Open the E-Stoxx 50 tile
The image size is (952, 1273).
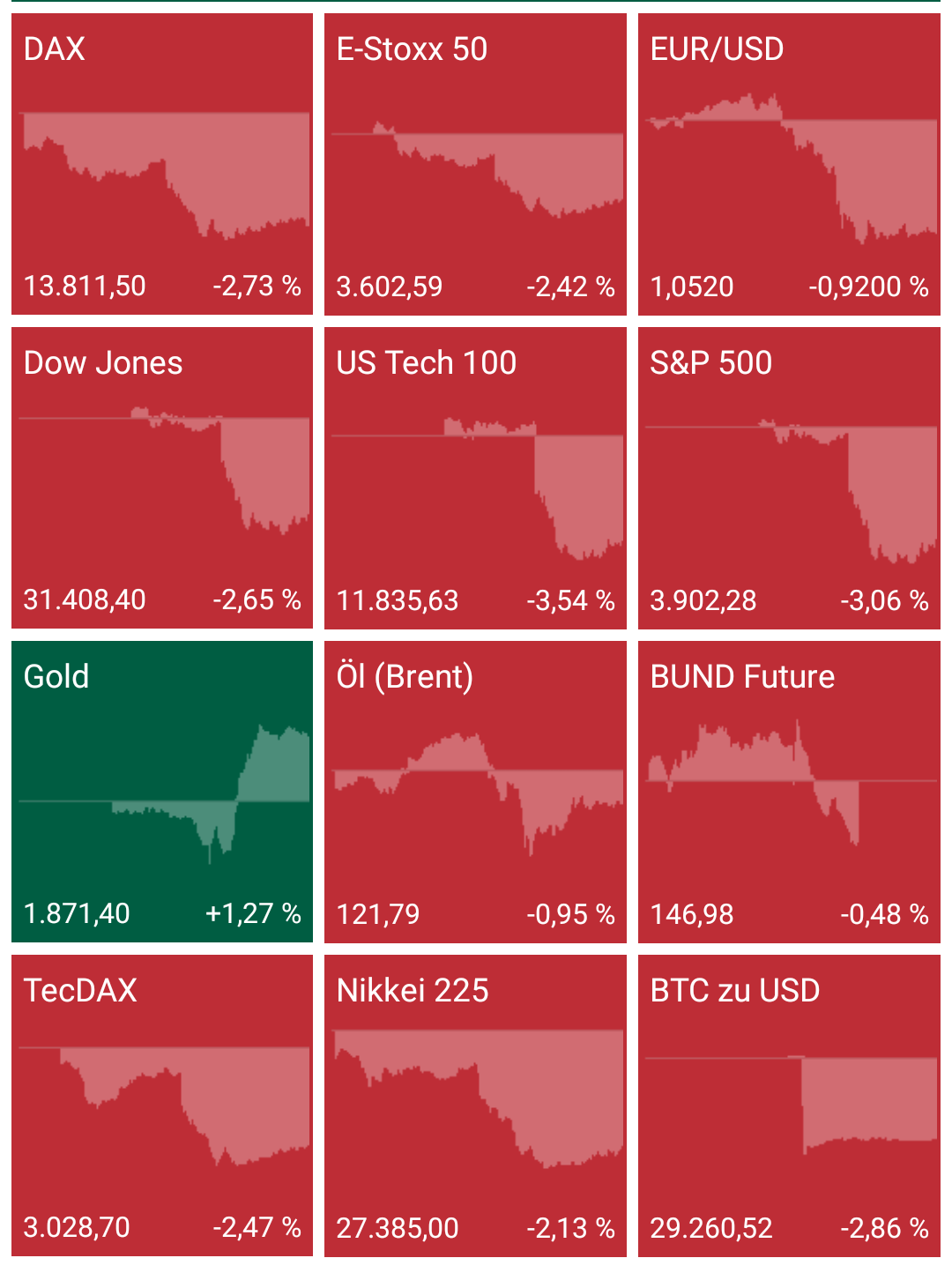coord(475,164)
